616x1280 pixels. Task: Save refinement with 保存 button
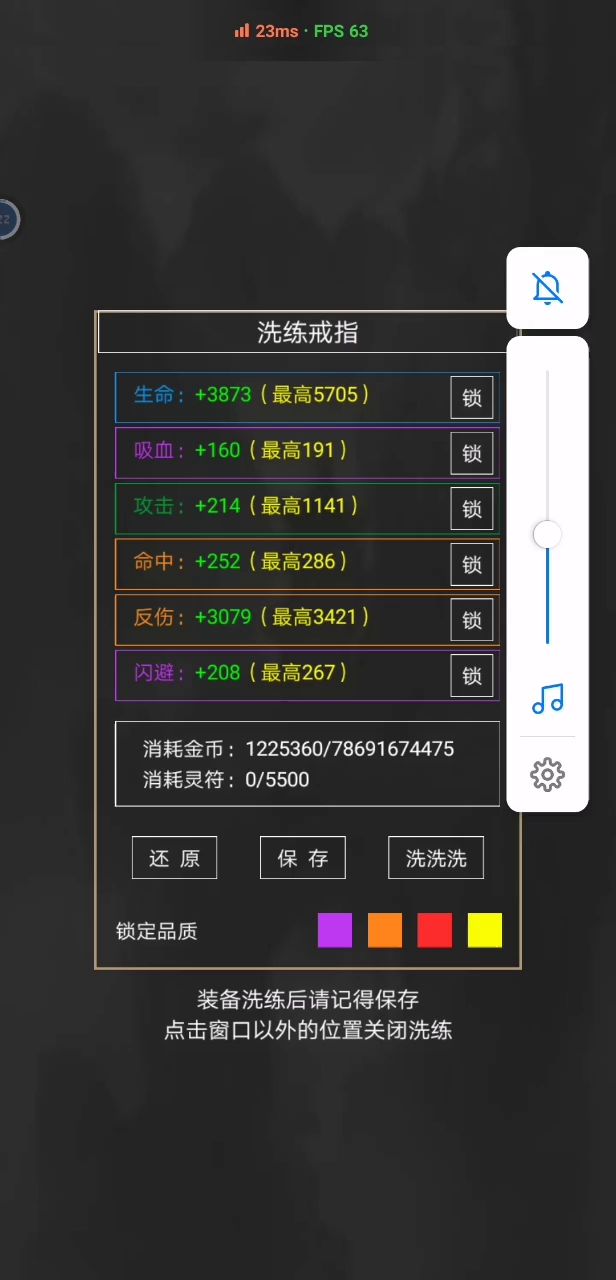tap(303, 858)
